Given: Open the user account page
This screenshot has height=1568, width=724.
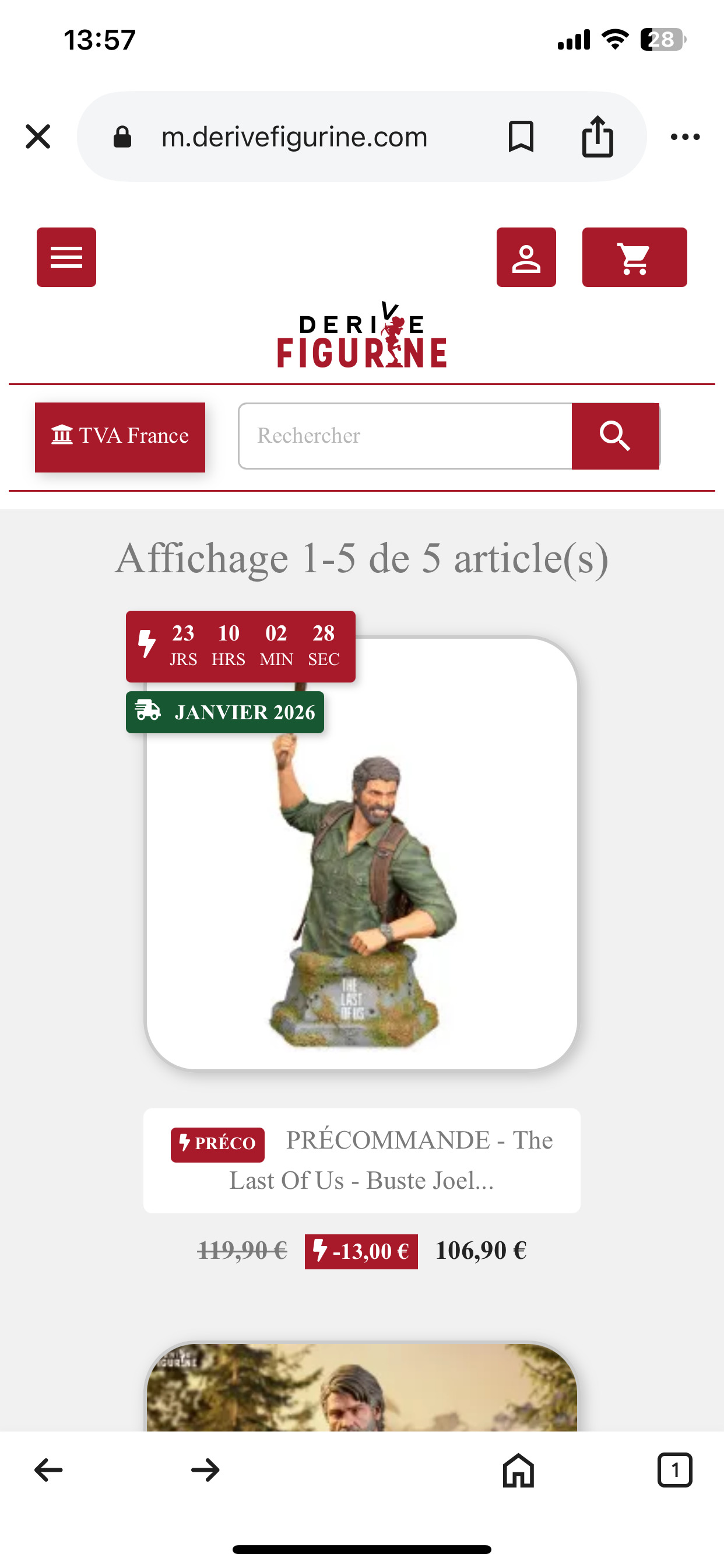Looking at the screenshot, I should [526, 257].
